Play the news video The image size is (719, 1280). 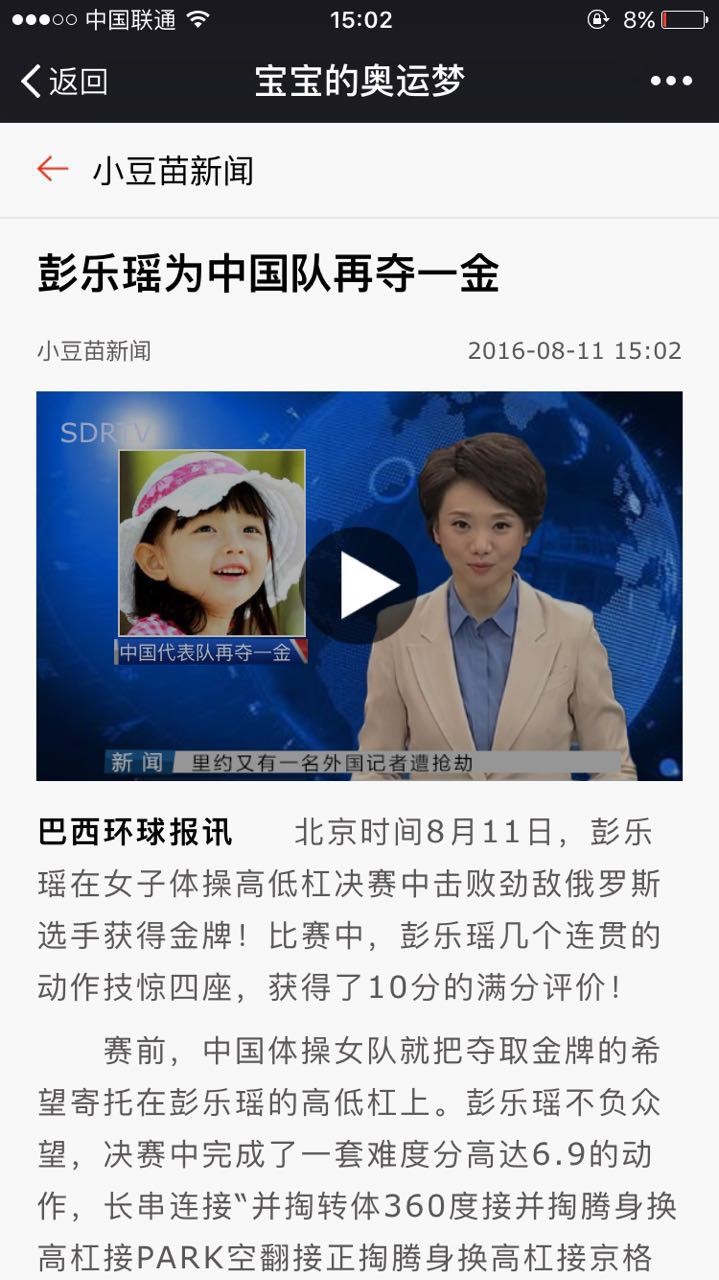pyautogui.click(x=362, y=585)
